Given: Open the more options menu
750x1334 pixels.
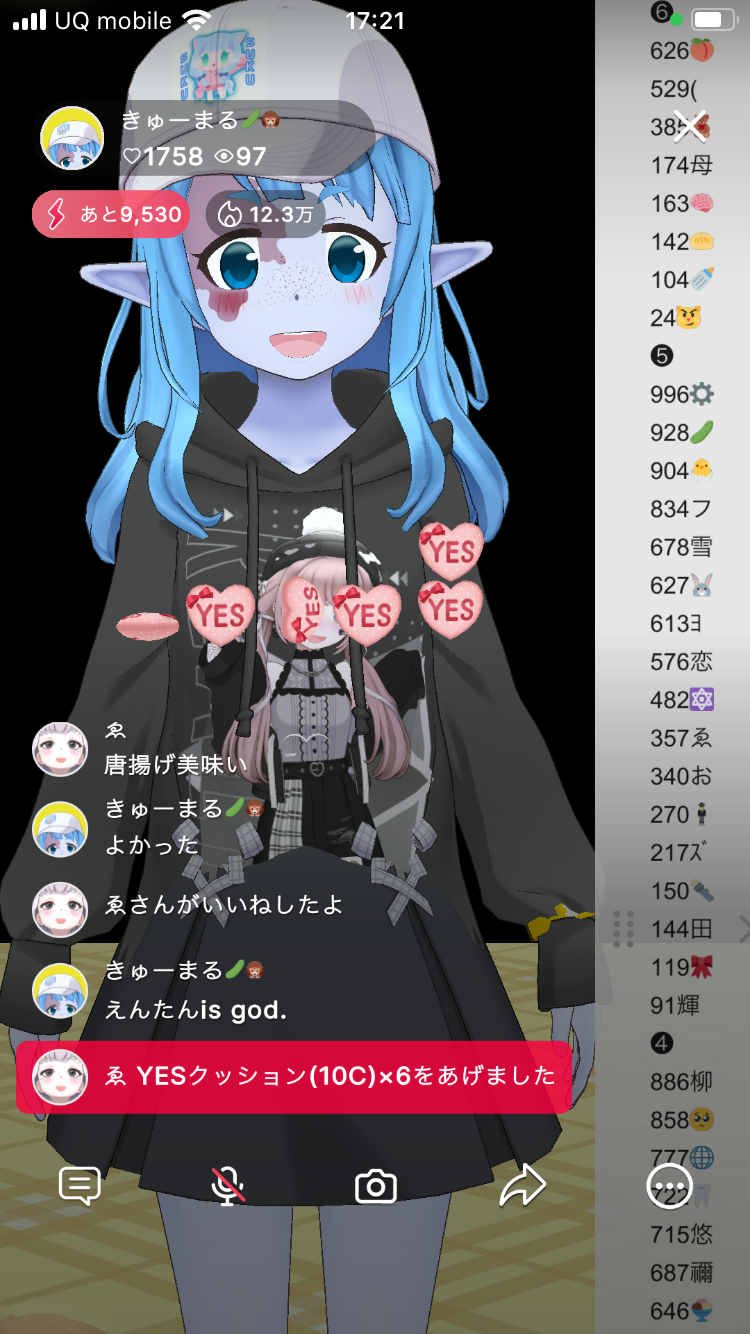Looking at the screenshot, I should (669, 1186).
